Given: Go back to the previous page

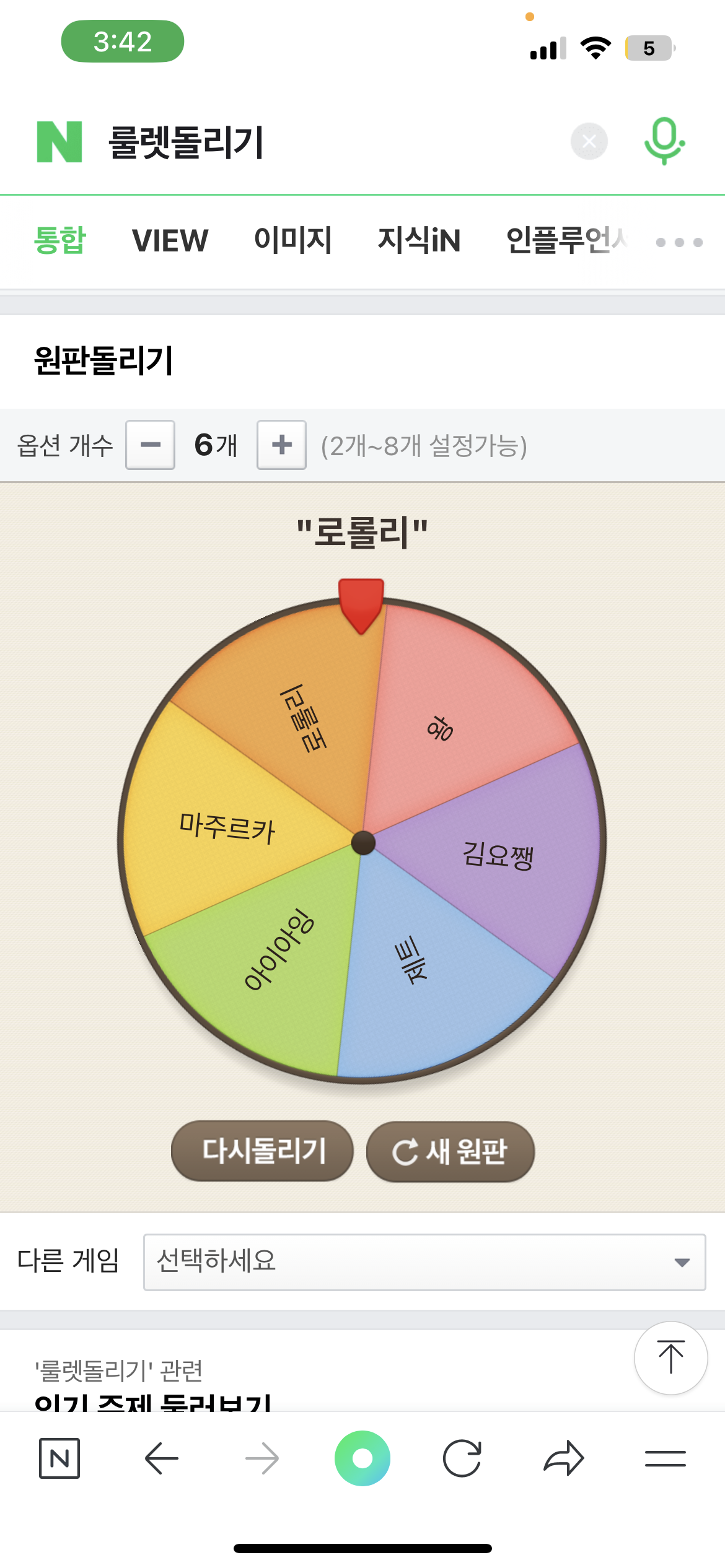Looking at the screenshot, I should point(162,1458).
